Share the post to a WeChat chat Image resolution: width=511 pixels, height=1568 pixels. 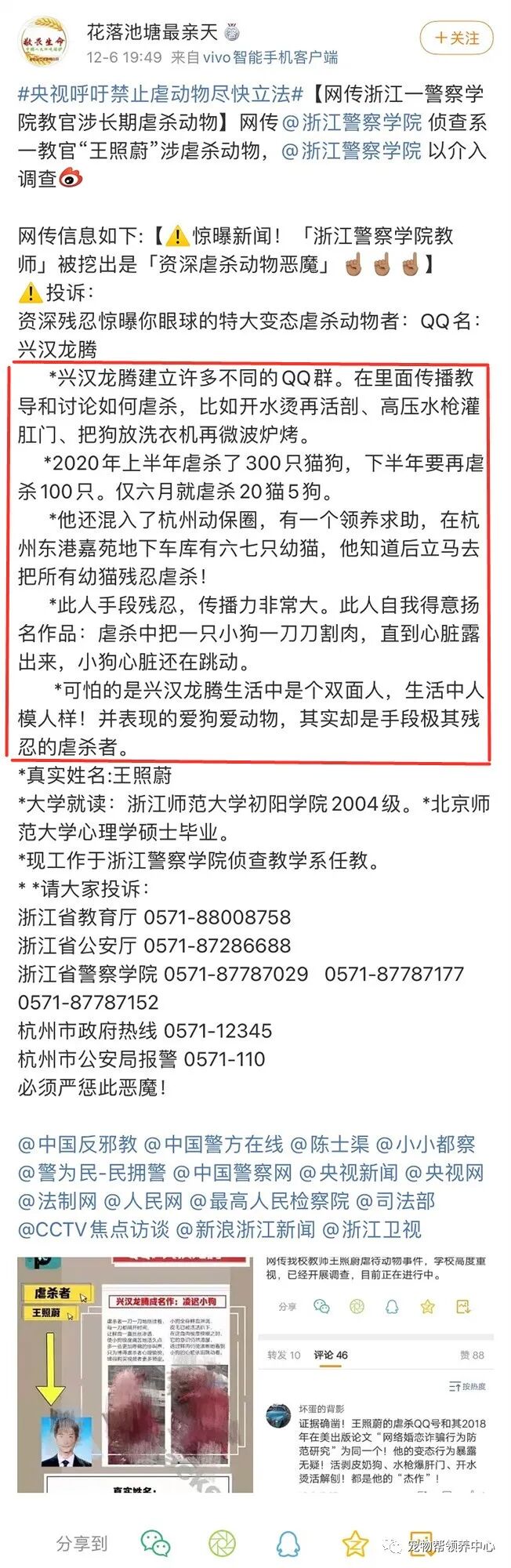click(x=155, y=1543)
